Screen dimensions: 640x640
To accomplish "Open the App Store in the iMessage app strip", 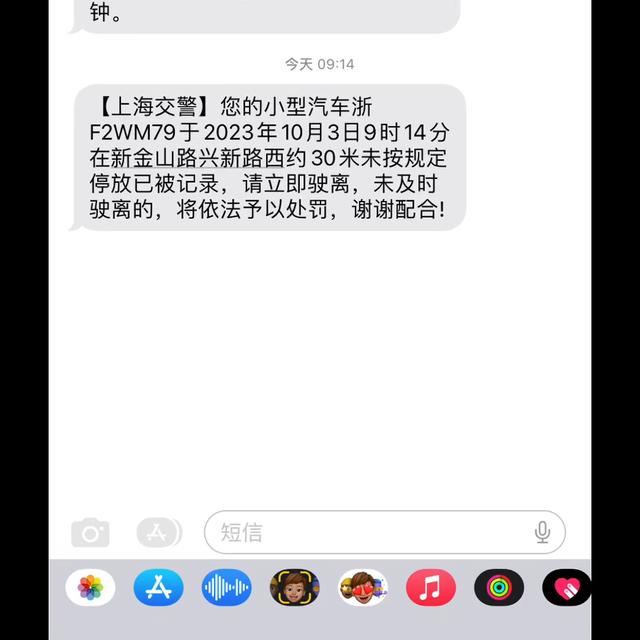I will pyautogui.click(x=158, y=587).
